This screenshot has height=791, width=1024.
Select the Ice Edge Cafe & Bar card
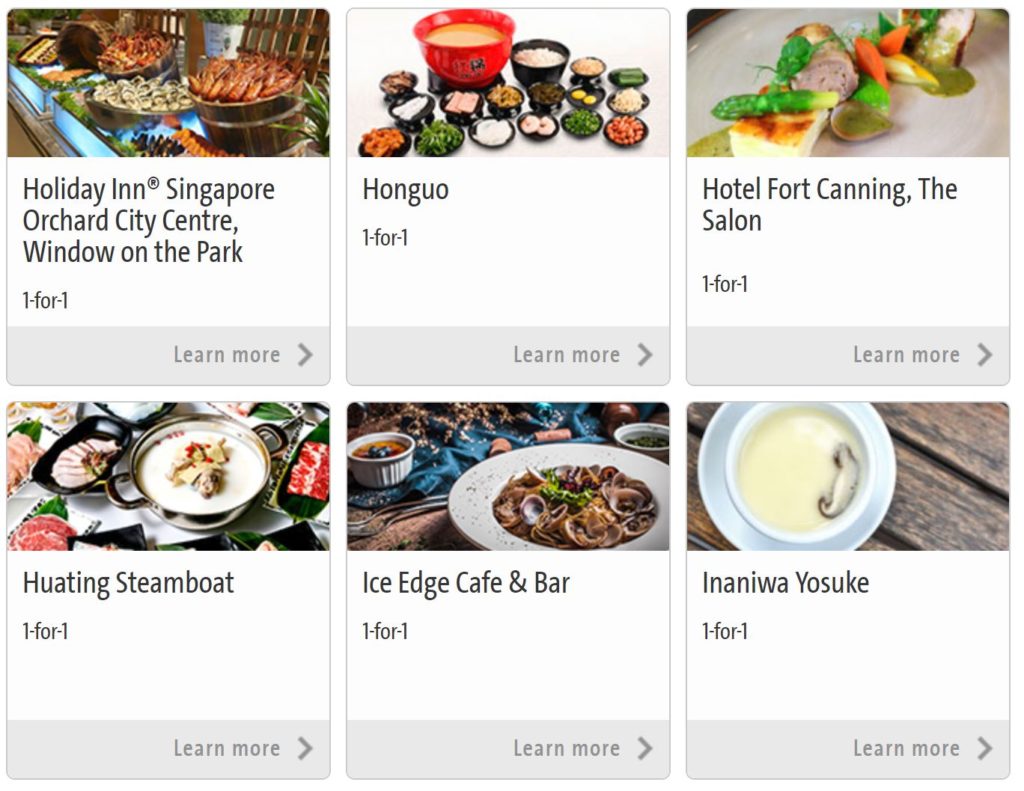click(x=508, y=477)
